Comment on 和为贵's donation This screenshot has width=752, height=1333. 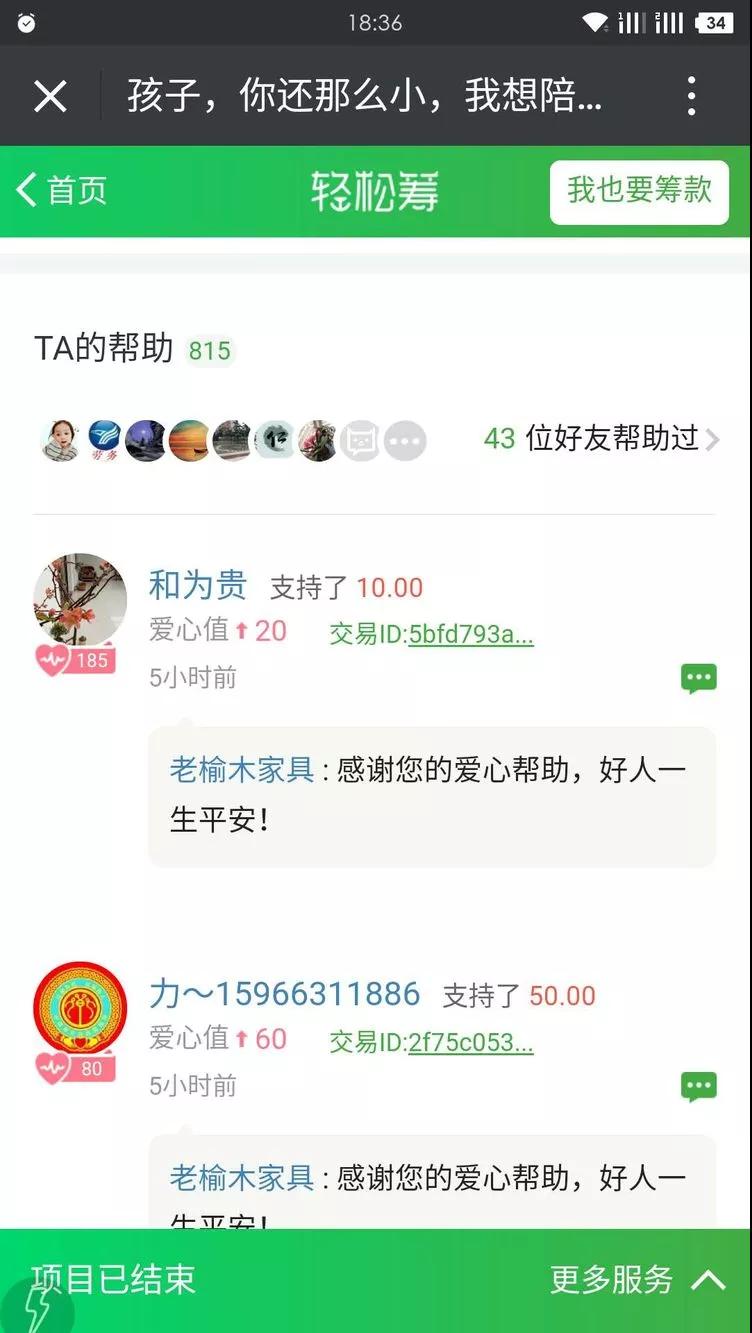[698, 678]
